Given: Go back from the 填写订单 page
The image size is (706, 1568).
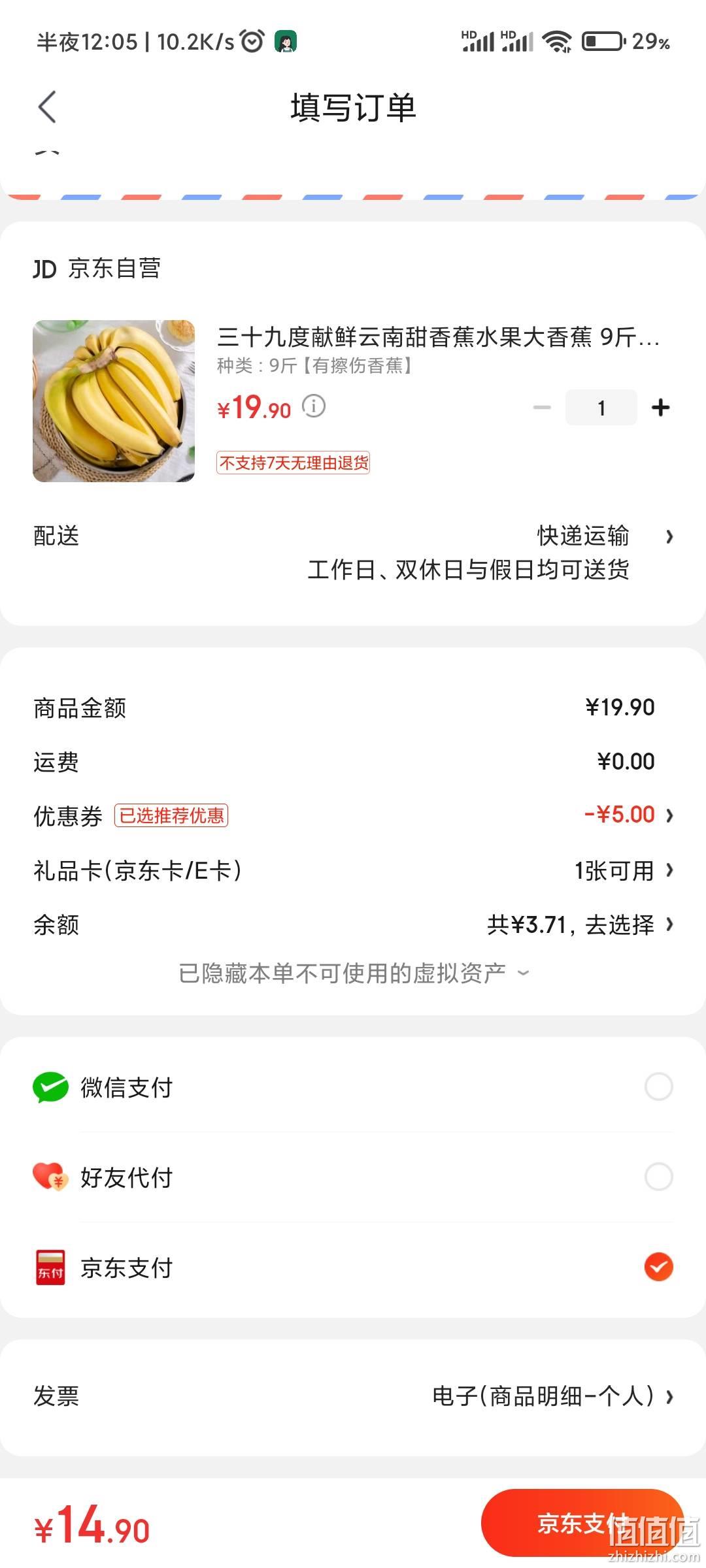Looking at the screenshot, I should click(47, 107).
